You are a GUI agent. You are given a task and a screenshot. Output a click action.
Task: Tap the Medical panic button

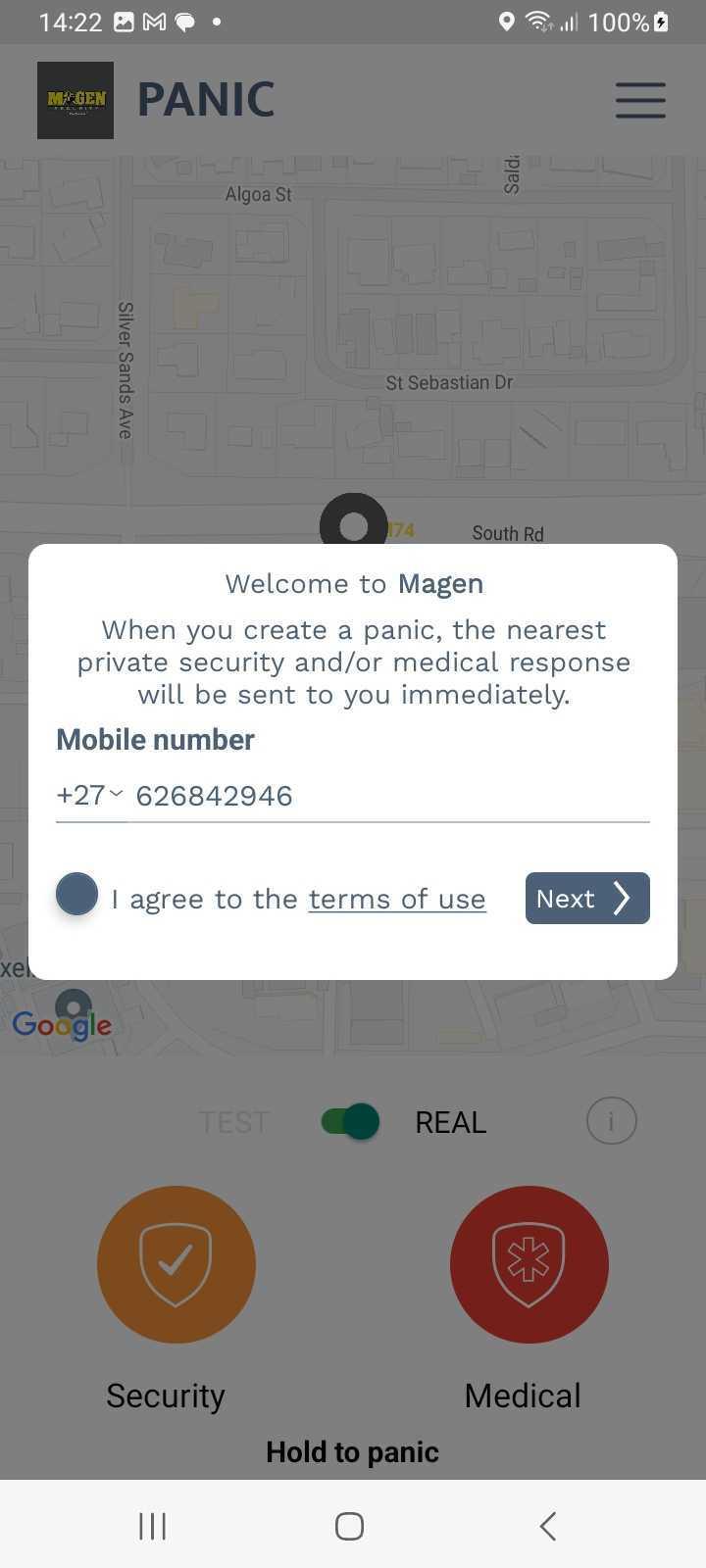pos(529,1264)
